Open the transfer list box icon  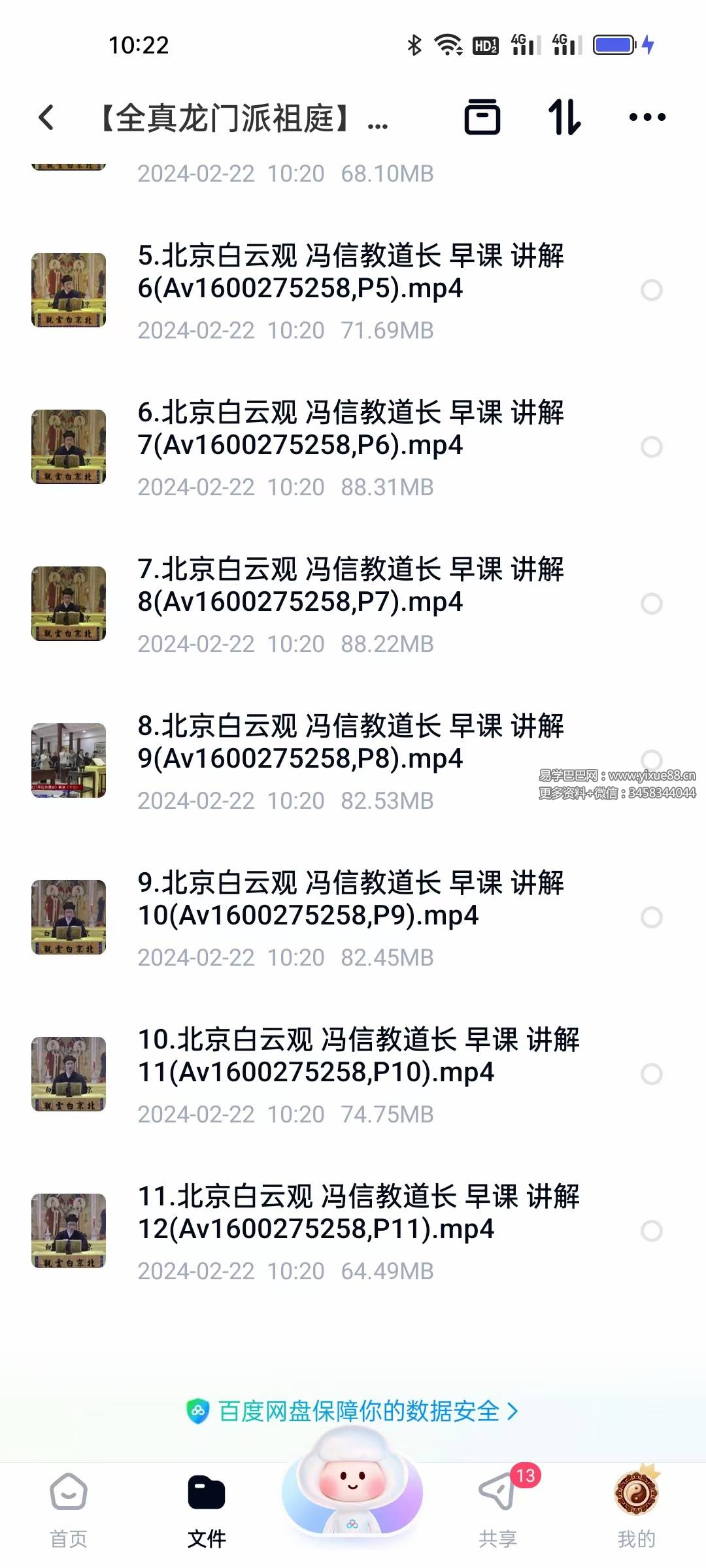click(482, 118)
